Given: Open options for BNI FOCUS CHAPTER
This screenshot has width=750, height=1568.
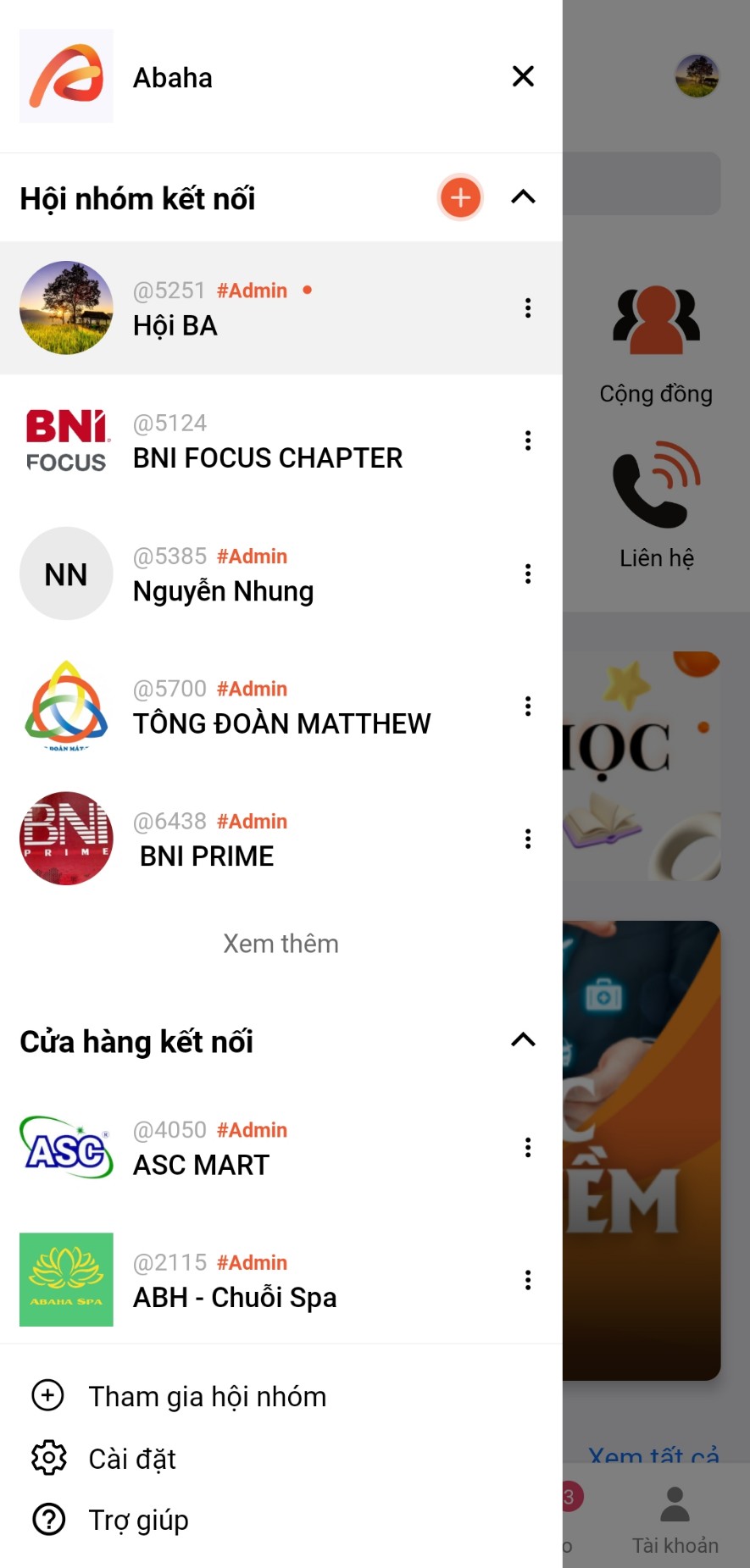Looking at the screenshot, I should 528,440.
